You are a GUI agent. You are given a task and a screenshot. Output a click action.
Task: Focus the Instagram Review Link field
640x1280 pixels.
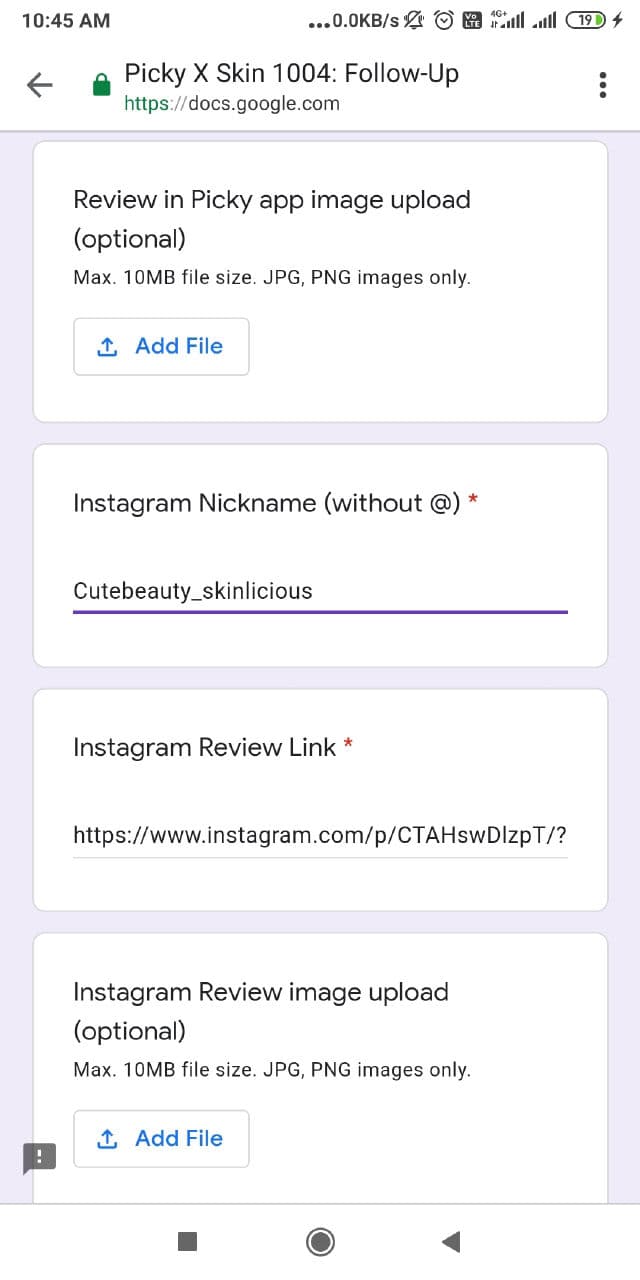point(320,835)
